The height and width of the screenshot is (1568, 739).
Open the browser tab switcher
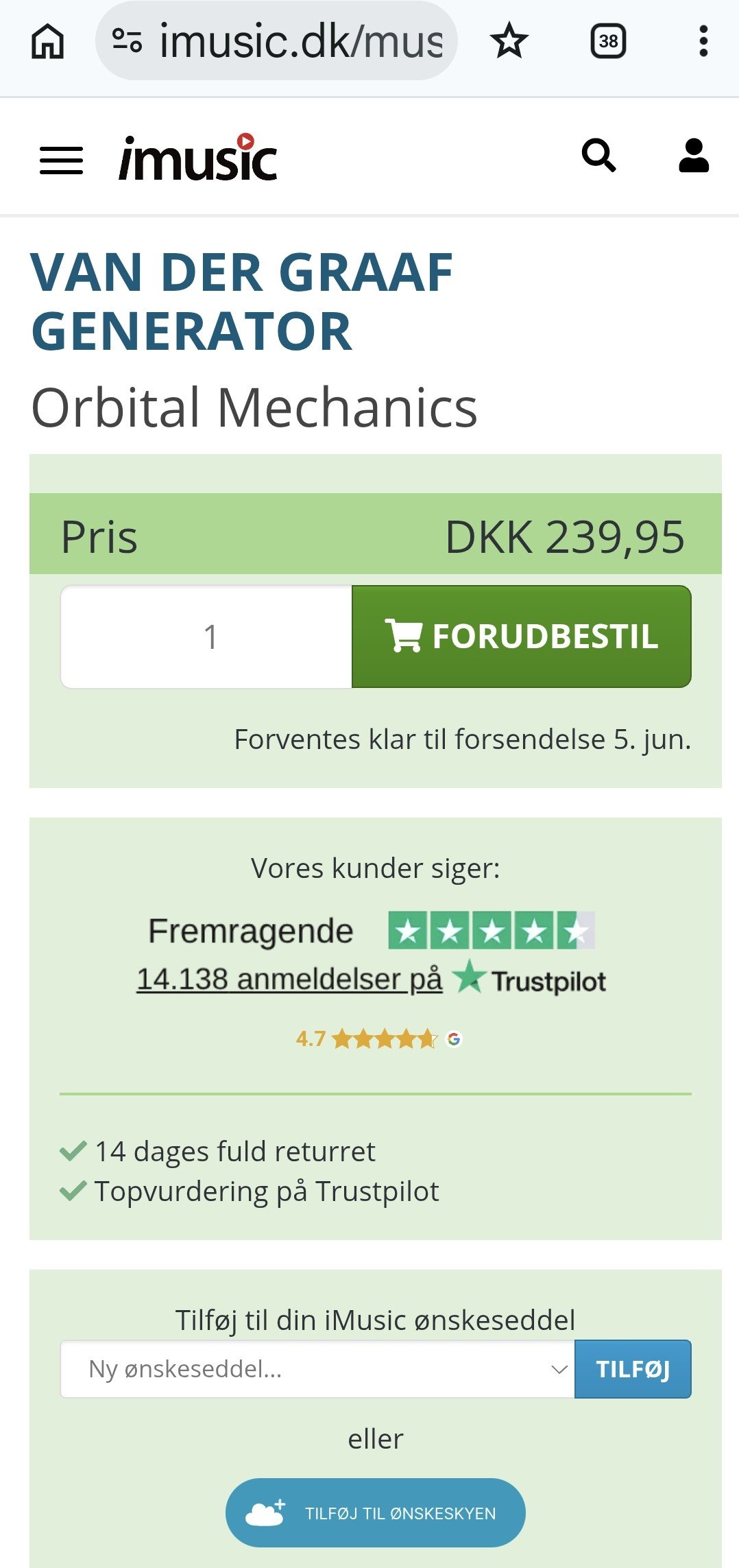tap(608, 41)
